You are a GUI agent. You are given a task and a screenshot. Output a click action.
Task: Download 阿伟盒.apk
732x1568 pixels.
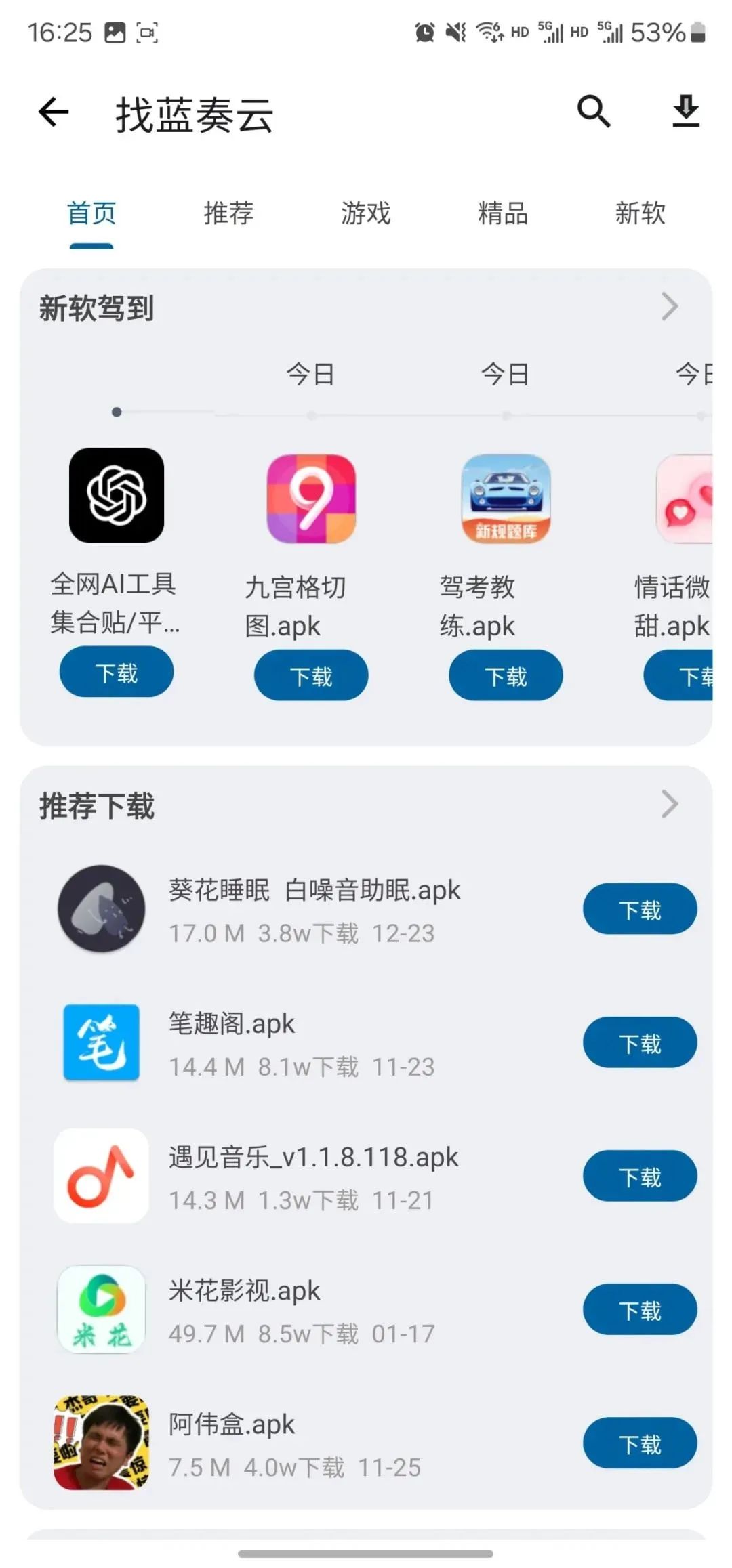tap(640, 1443)
